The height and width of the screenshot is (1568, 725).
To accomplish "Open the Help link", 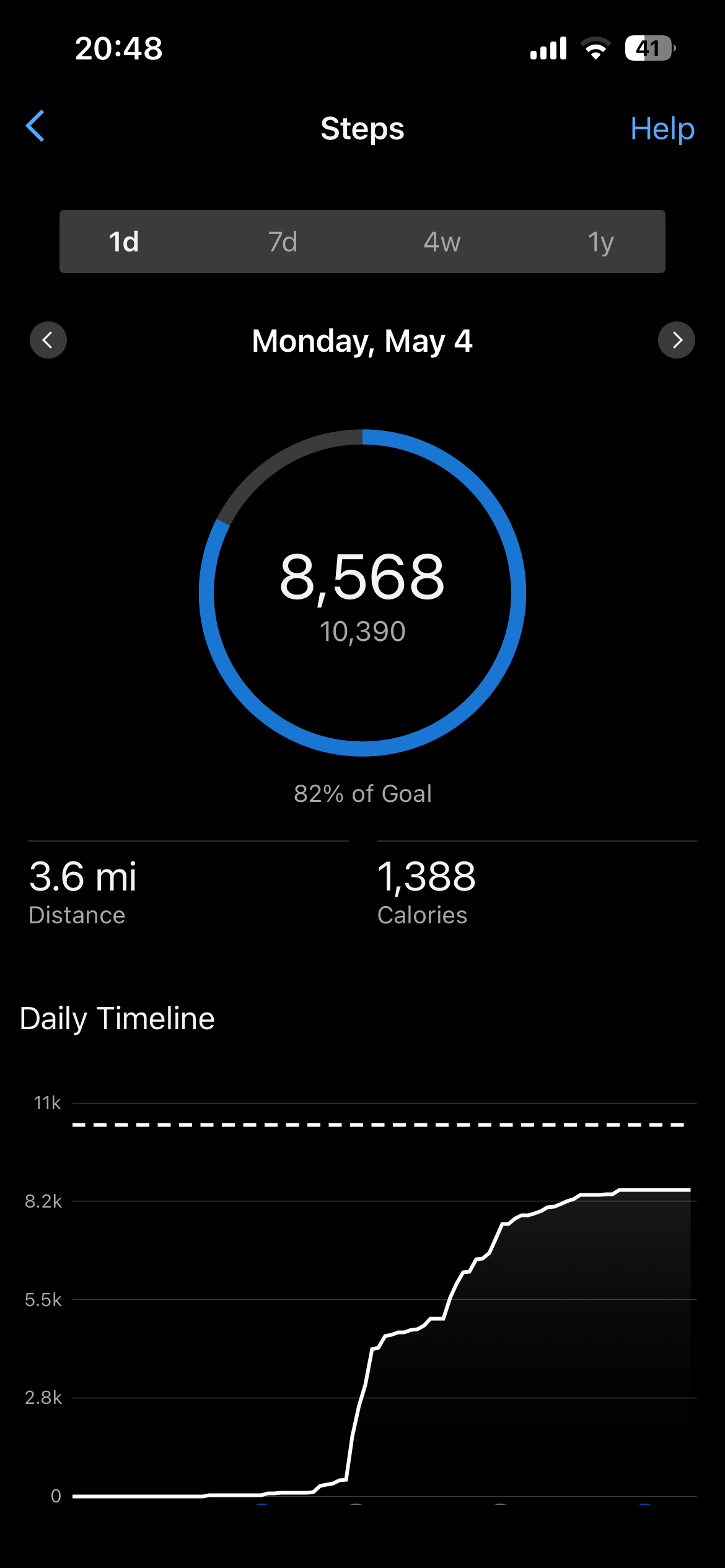I will click(x=662, y=129).
